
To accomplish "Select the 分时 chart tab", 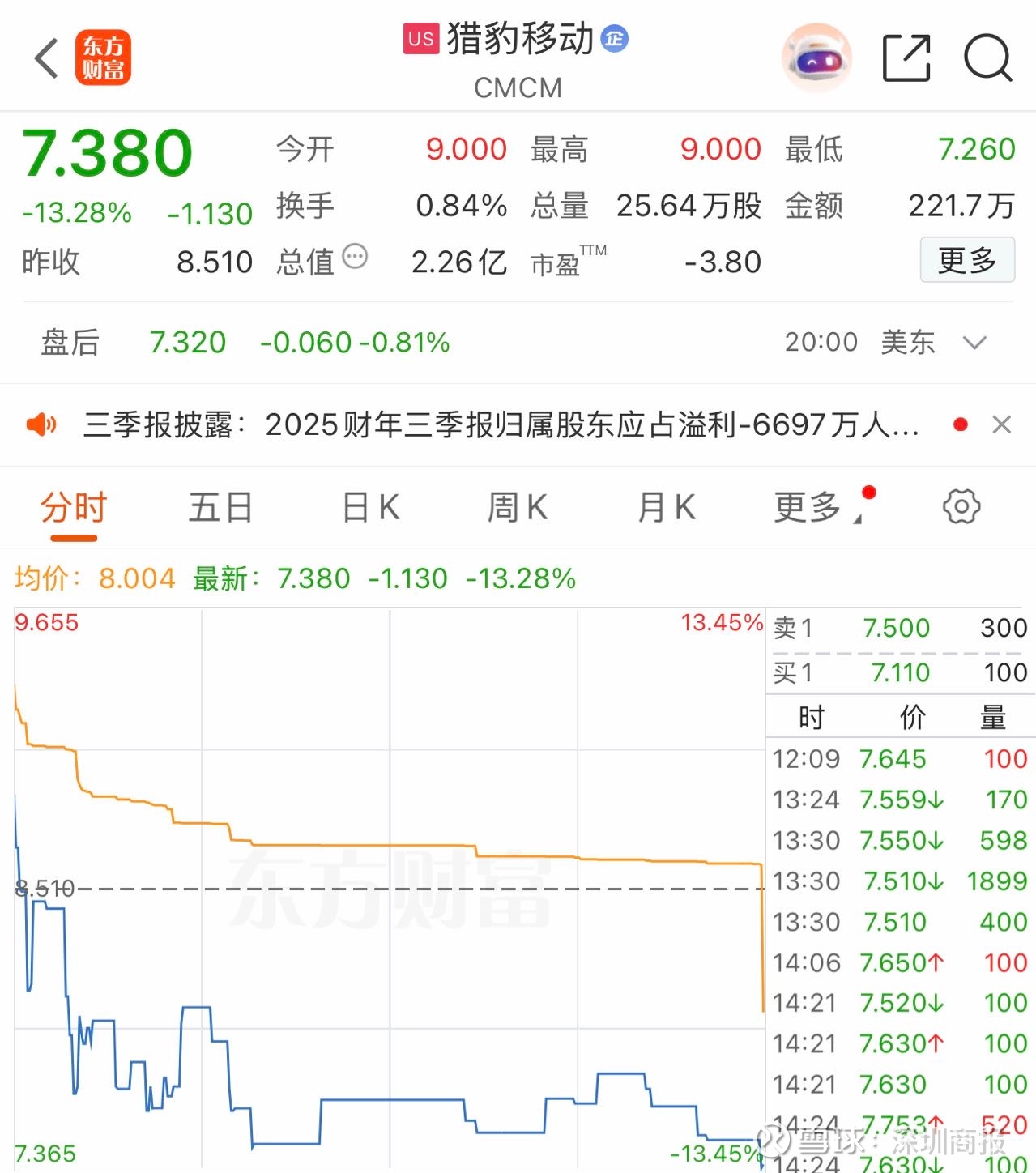I will coord(74,508).
